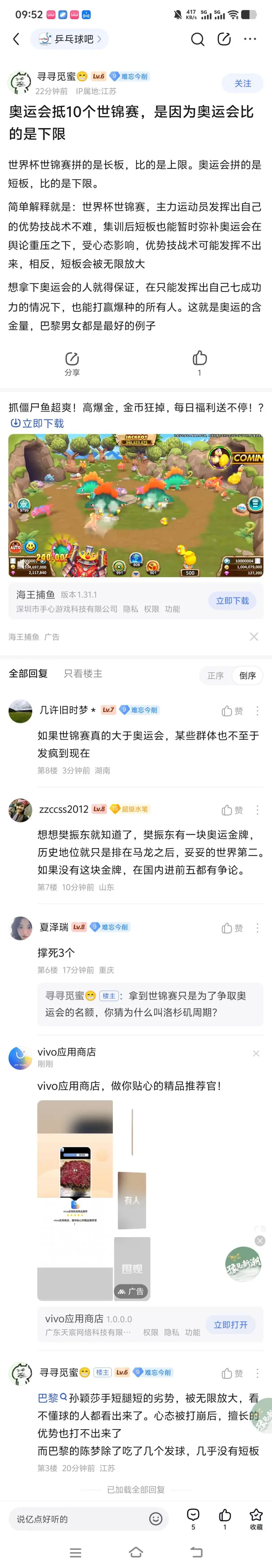Screen dimensions: 272x1568
Task: Go back using the top-left arrow
Action: tap(16, 39)
